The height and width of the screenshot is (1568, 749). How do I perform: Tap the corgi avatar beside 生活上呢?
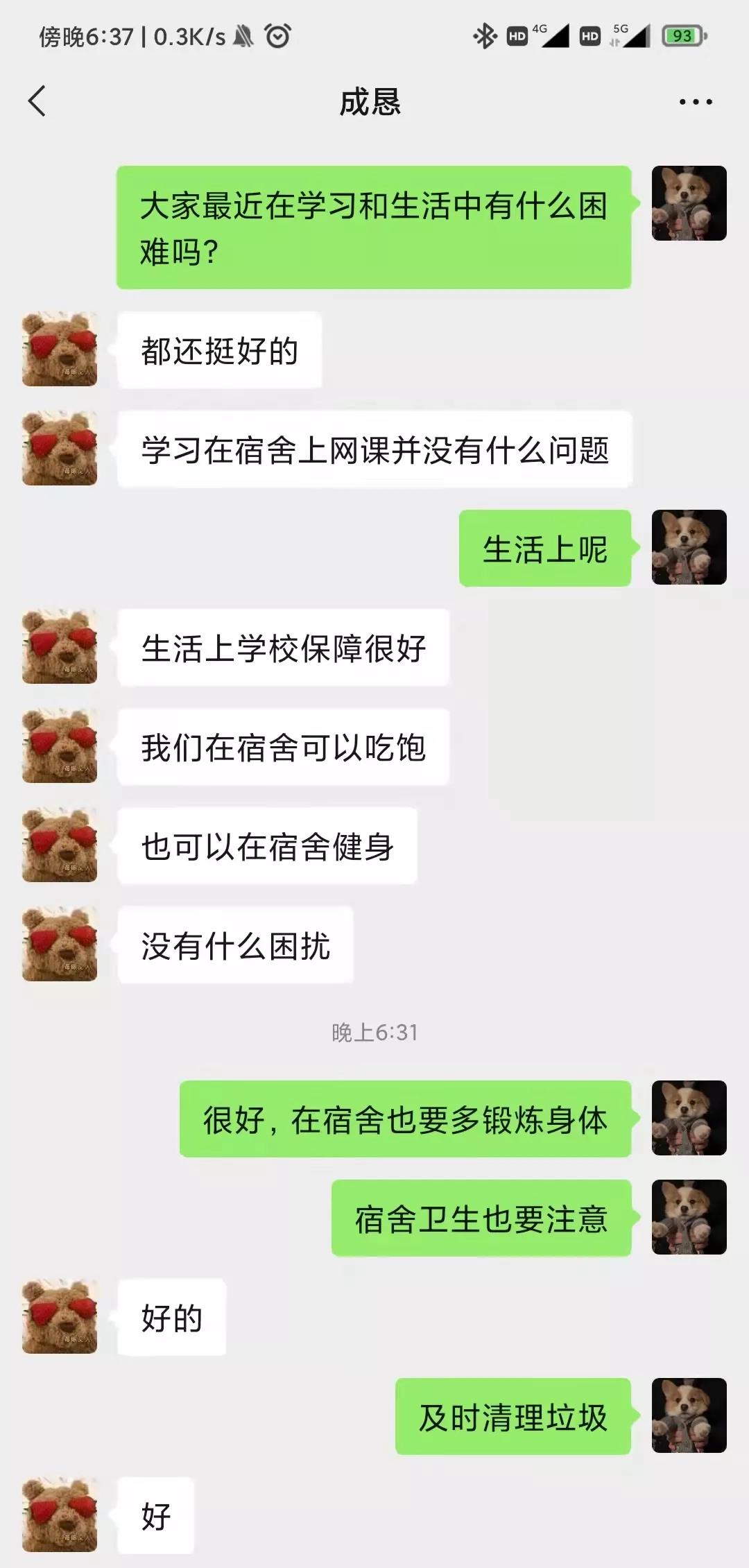(689, 547)
